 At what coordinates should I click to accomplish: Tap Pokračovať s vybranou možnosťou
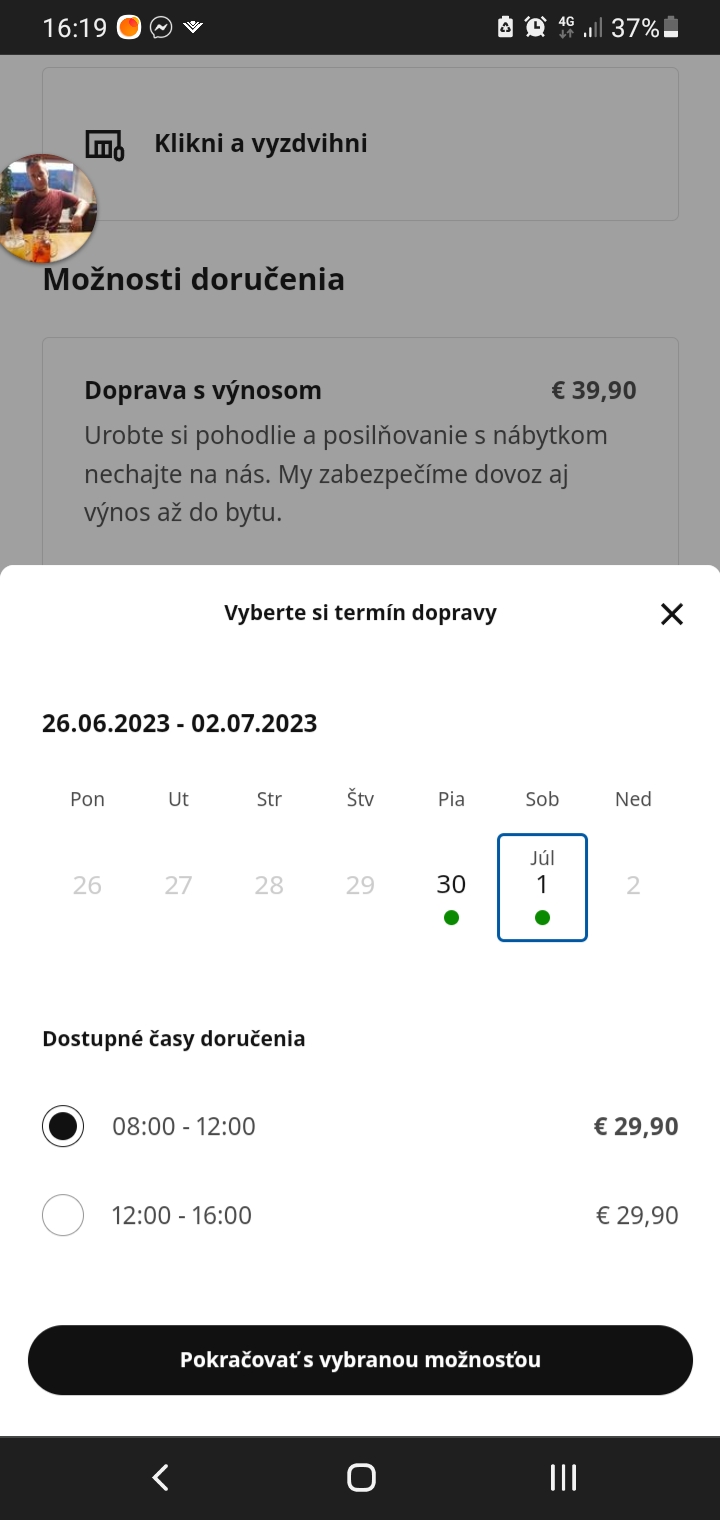[x=360, y=1360]
